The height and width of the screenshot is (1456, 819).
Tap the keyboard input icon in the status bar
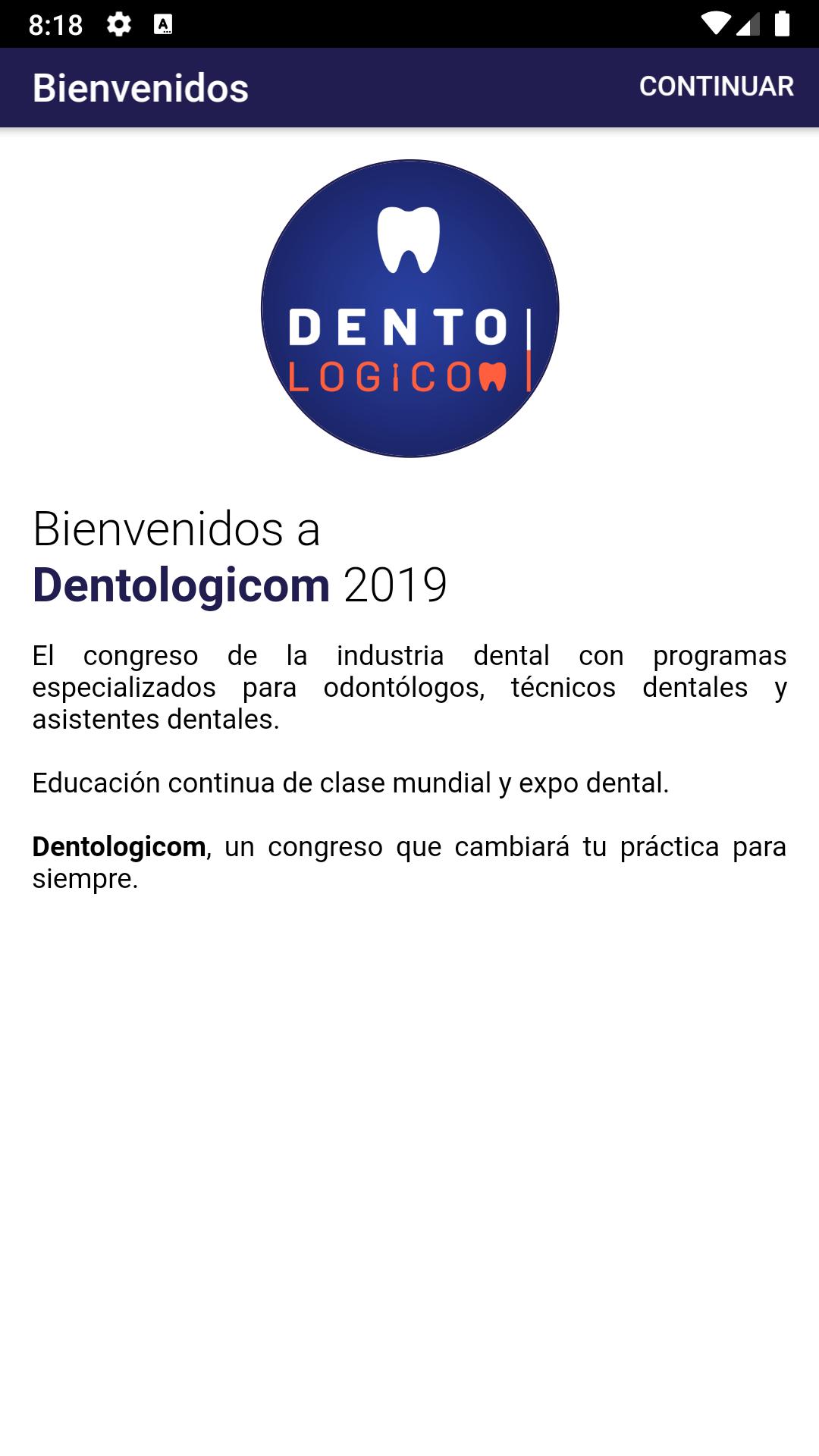[x=164, y=24]
